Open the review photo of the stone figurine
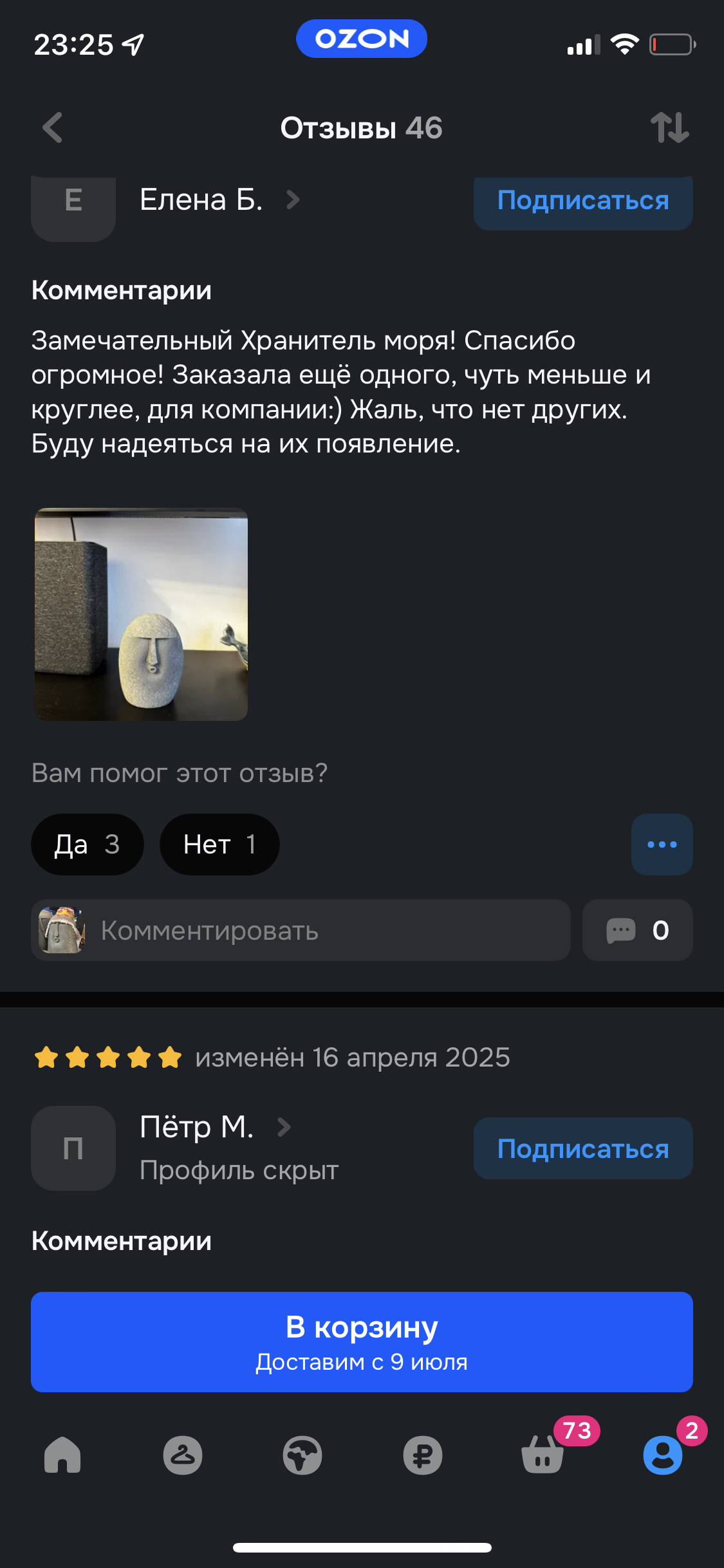Viewport: 724px width, 1568px height. click(x=141, y=615)
